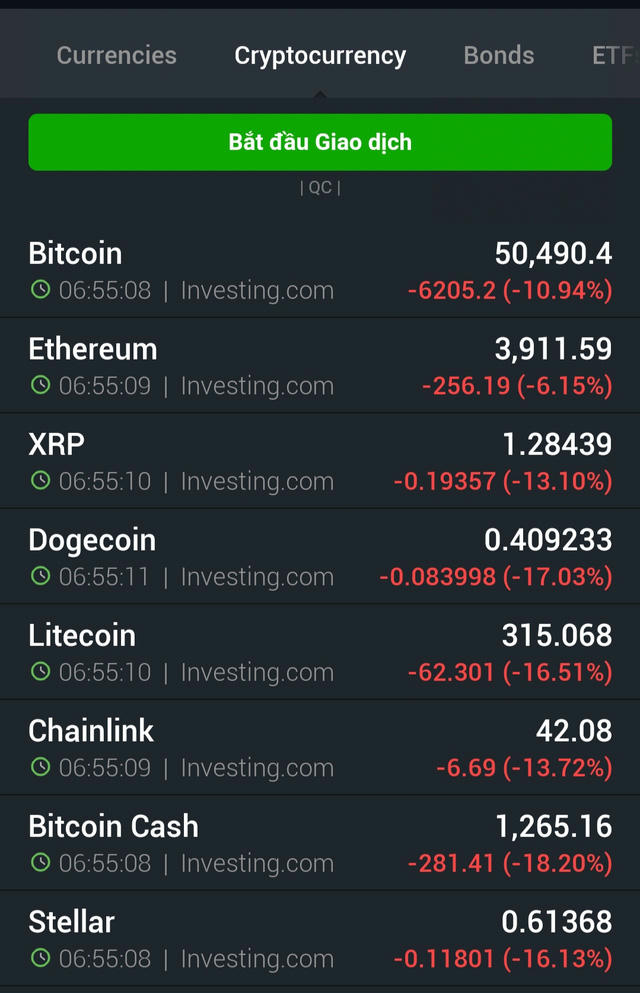Switch to the Currencies tab
Viewport: 640px width, 993px height.
click(116, 56)
